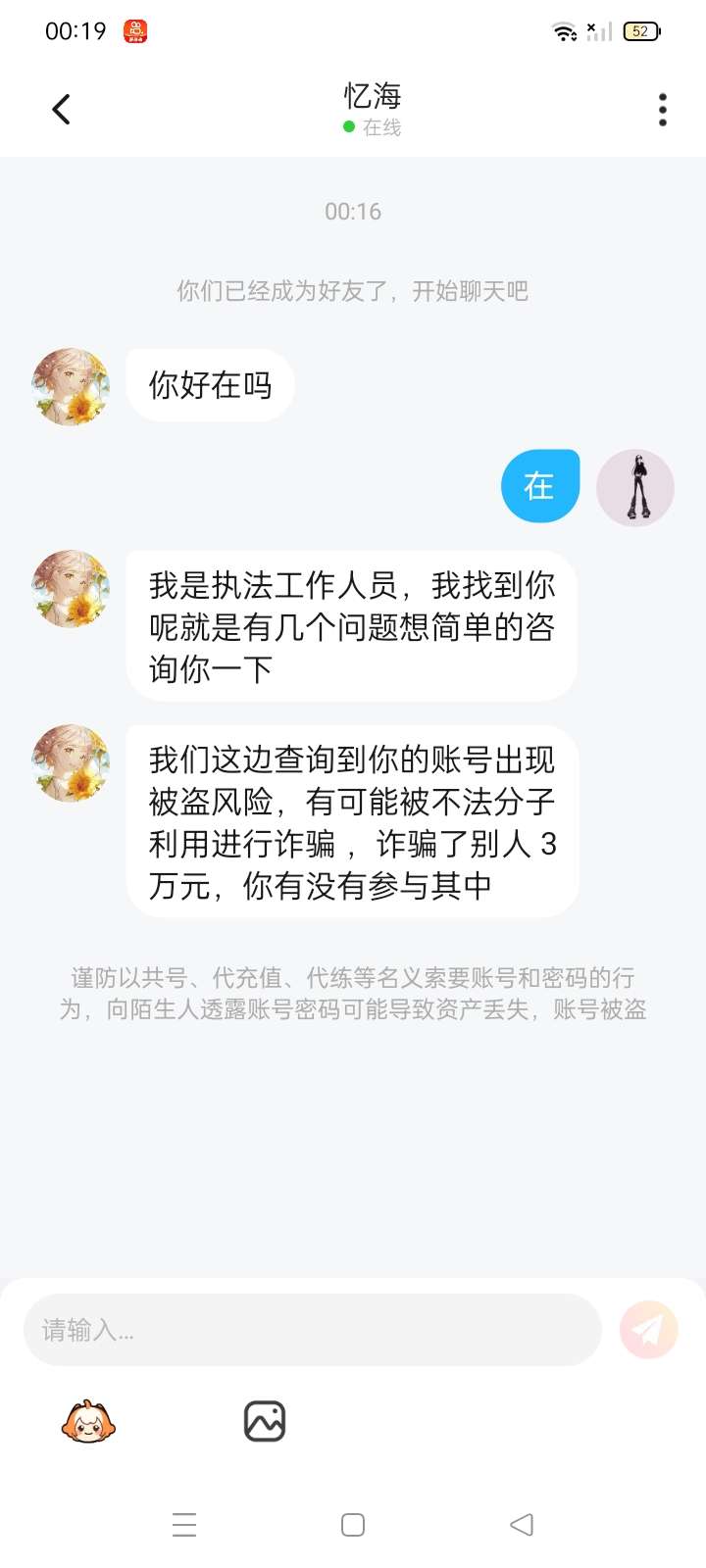Go to the home screen via system home button
This screenshot has height=1568, width=706.
(353, 1525)
